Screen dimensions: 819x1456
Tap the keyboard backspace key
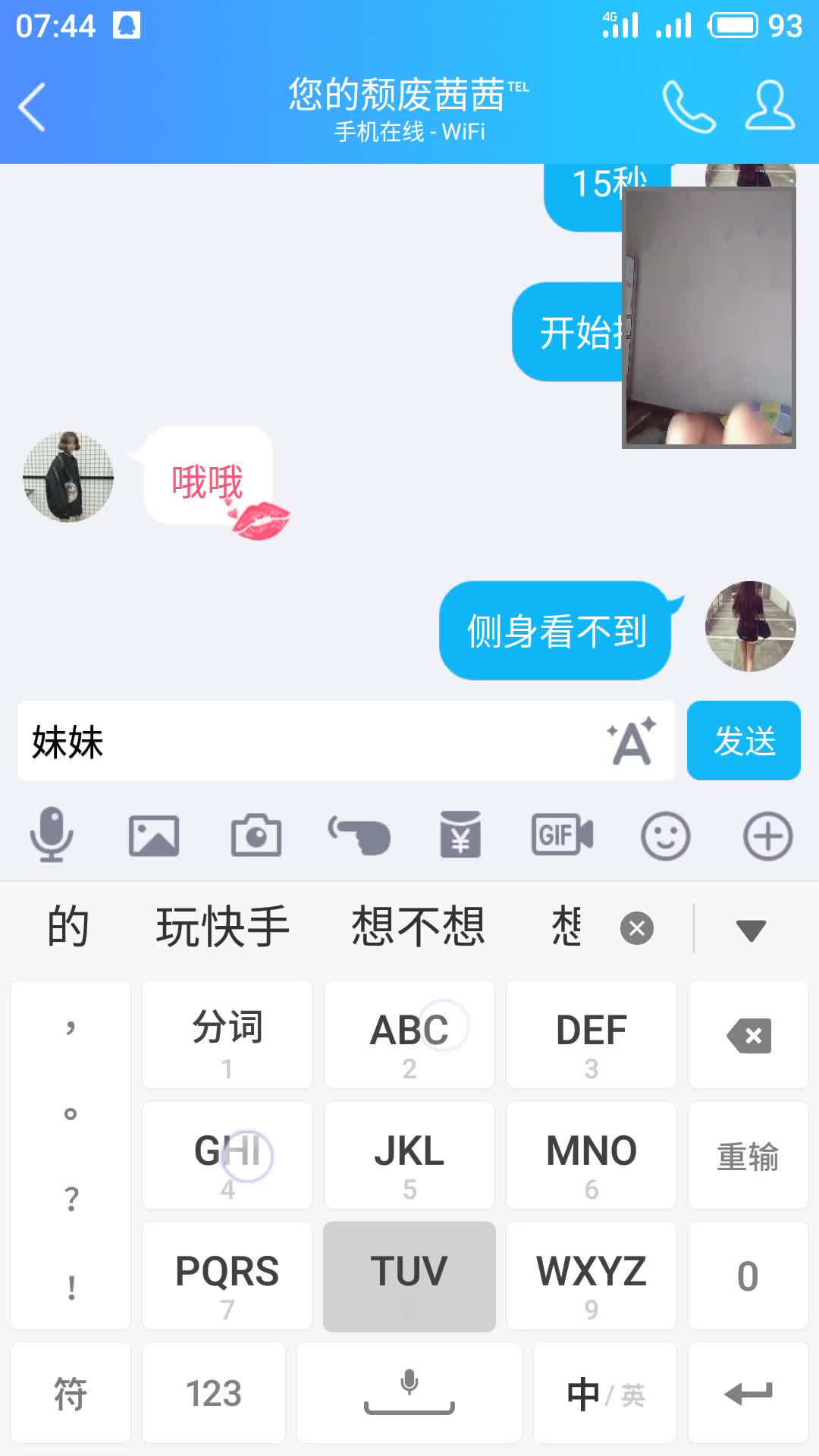[748, 1035]
